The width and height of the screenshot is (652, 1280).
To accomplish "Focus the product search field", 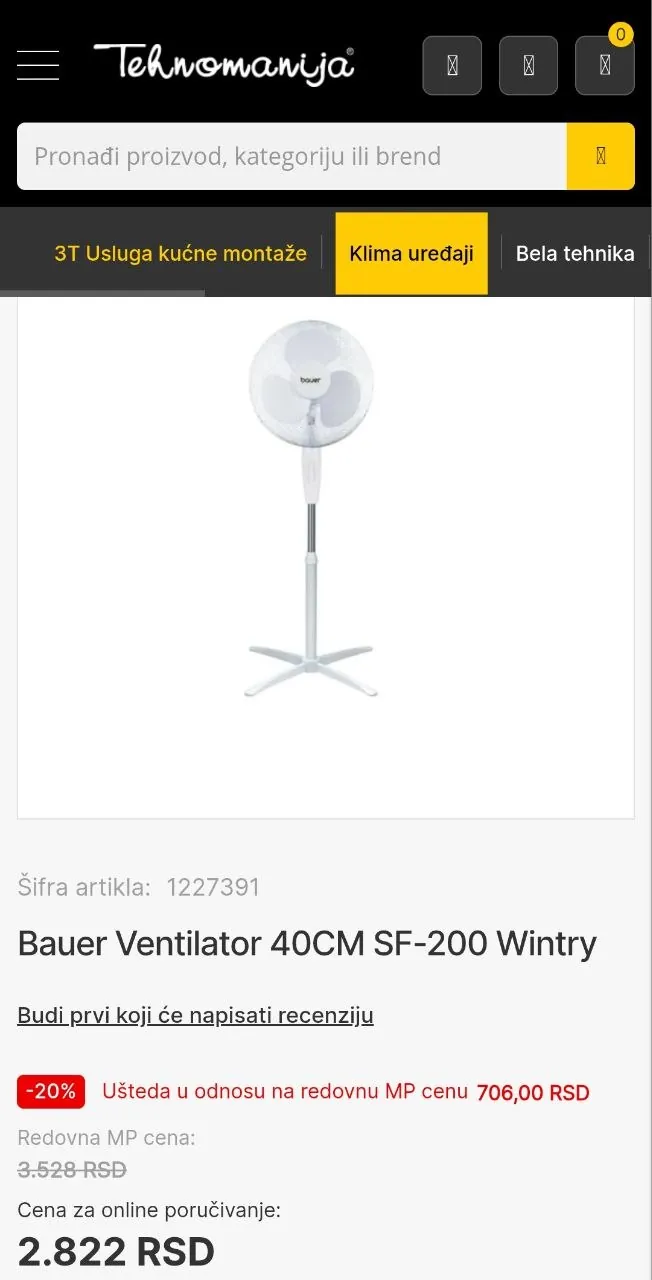I will coord(292,156).
